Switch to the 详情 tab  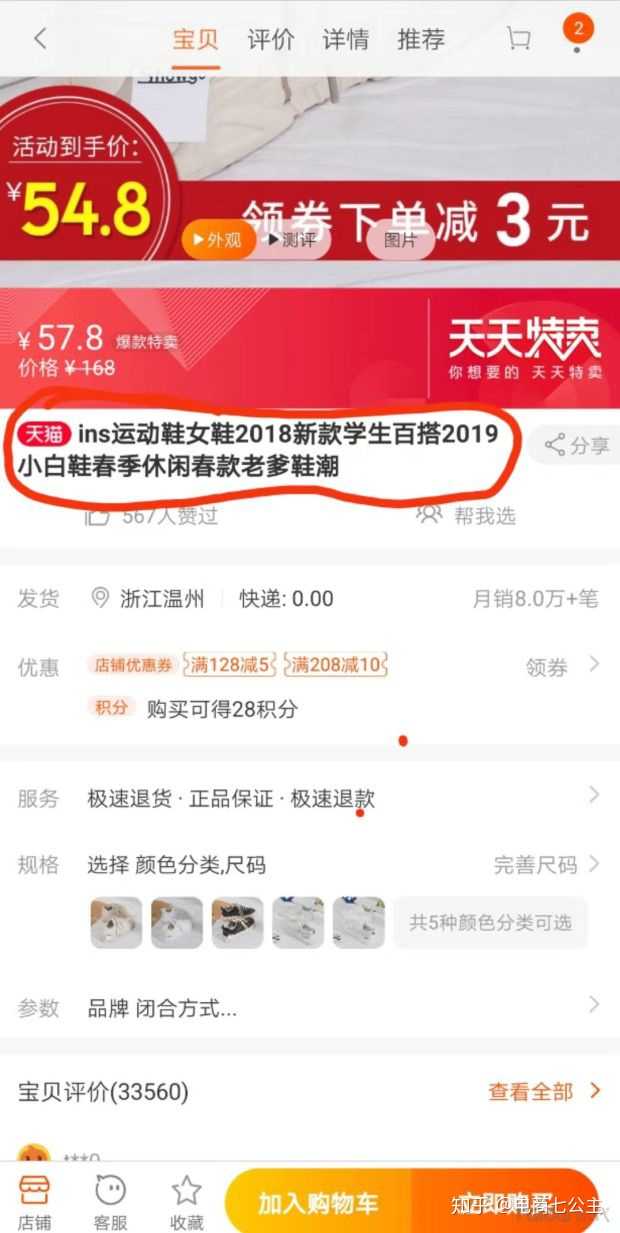point(346,39)
